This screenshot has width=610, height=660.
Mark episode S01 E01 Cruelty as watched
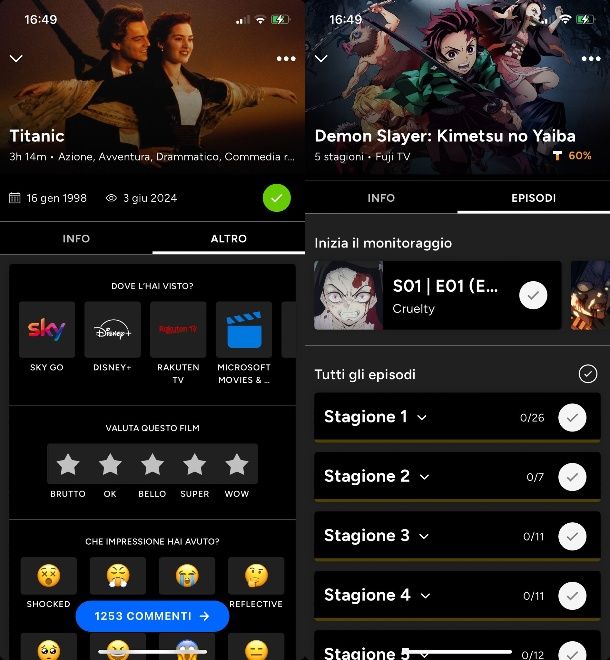[533, 295]
